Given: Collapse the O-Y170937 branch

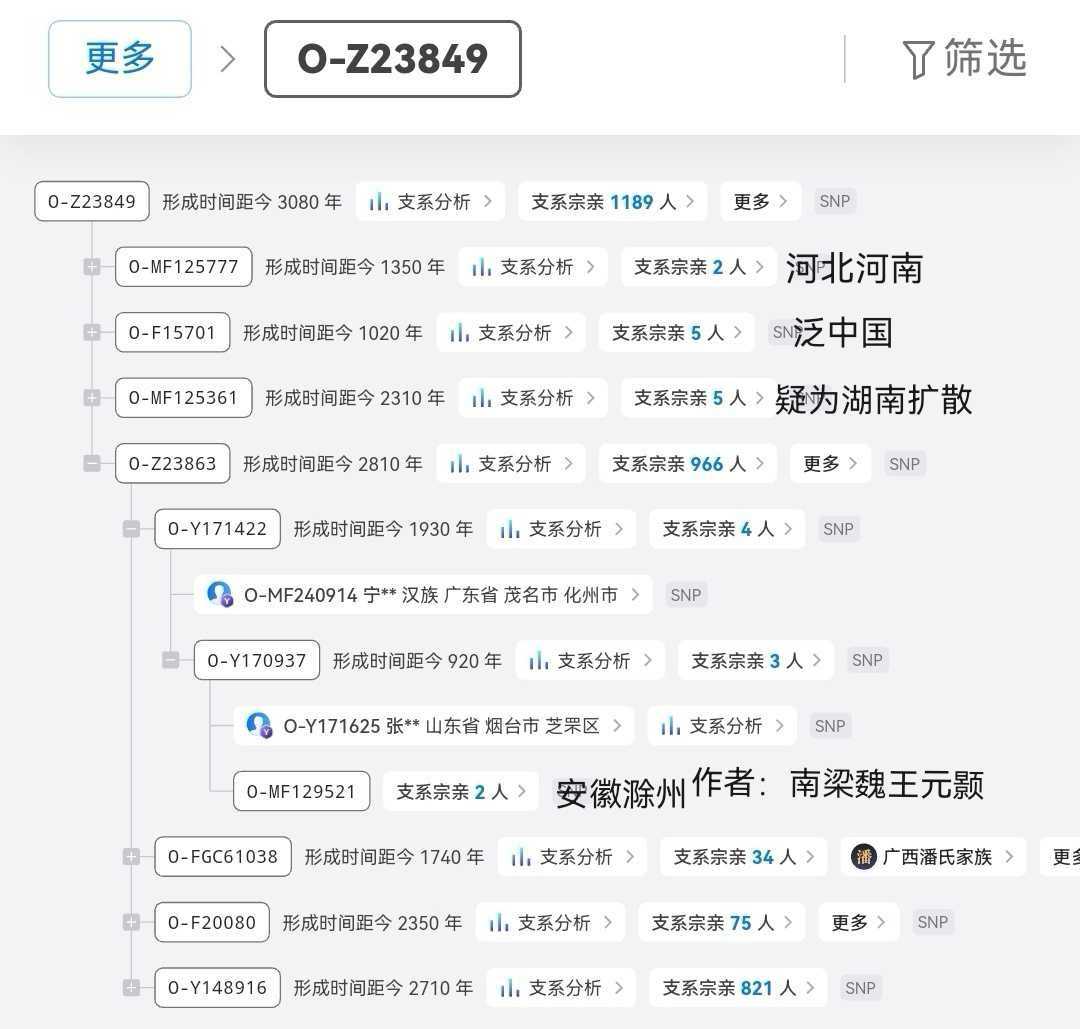Looking at the screenshot, I should point(170,660).
